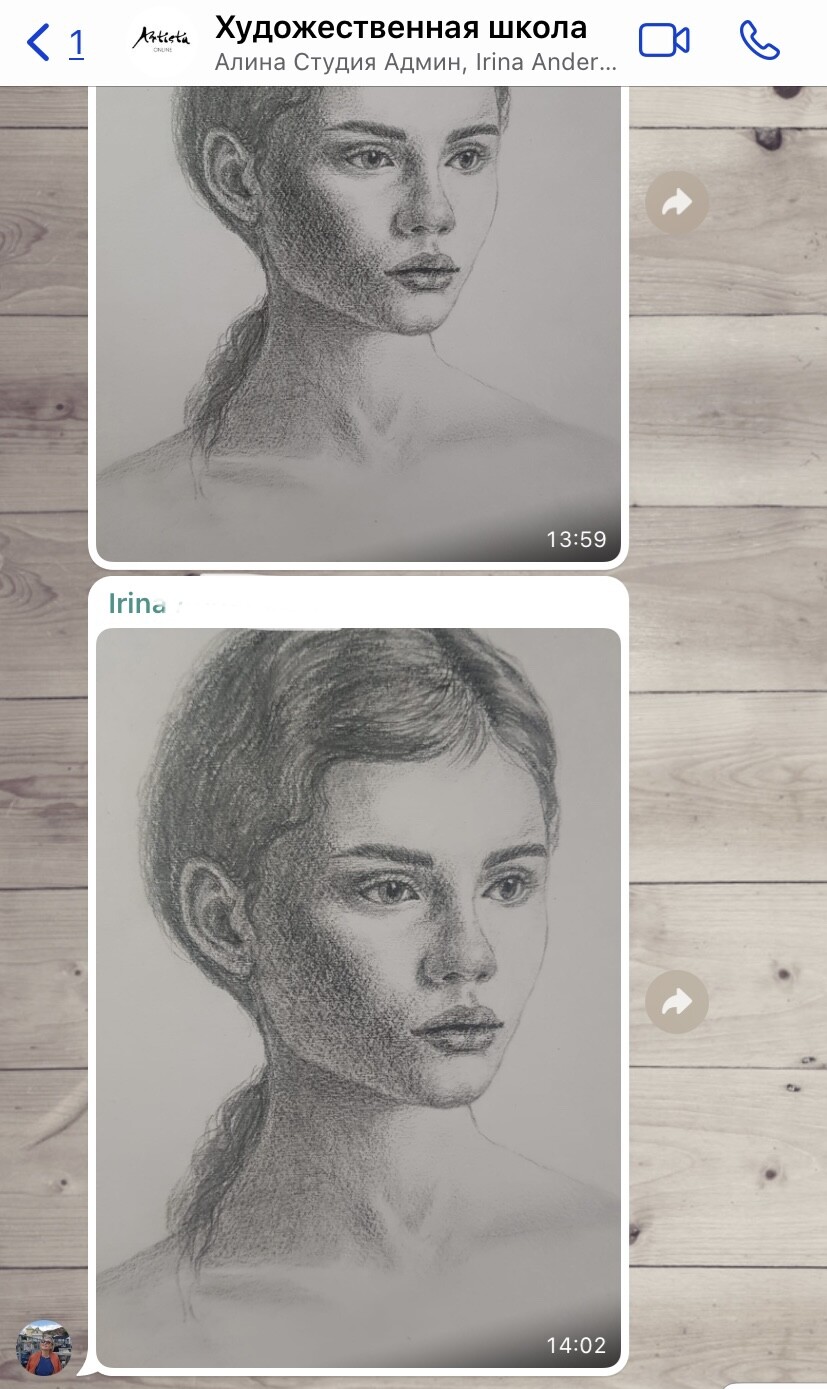Viewport: 827px width, 1389px height.
Task: Open Художественная школа group info
Action: pos(400,42)
